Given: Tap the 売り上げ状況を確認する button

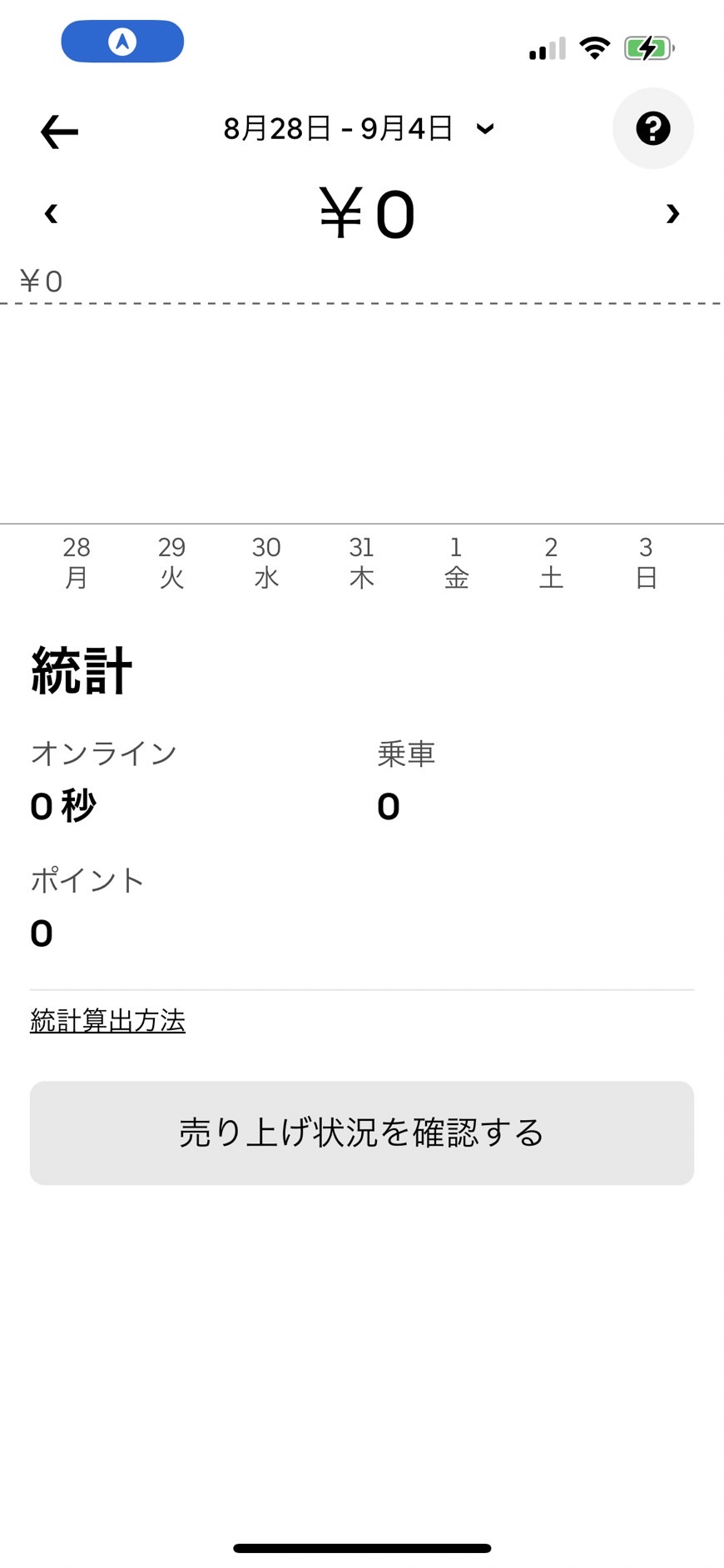Looking at the screenshot, I should tap(362, 1132).
